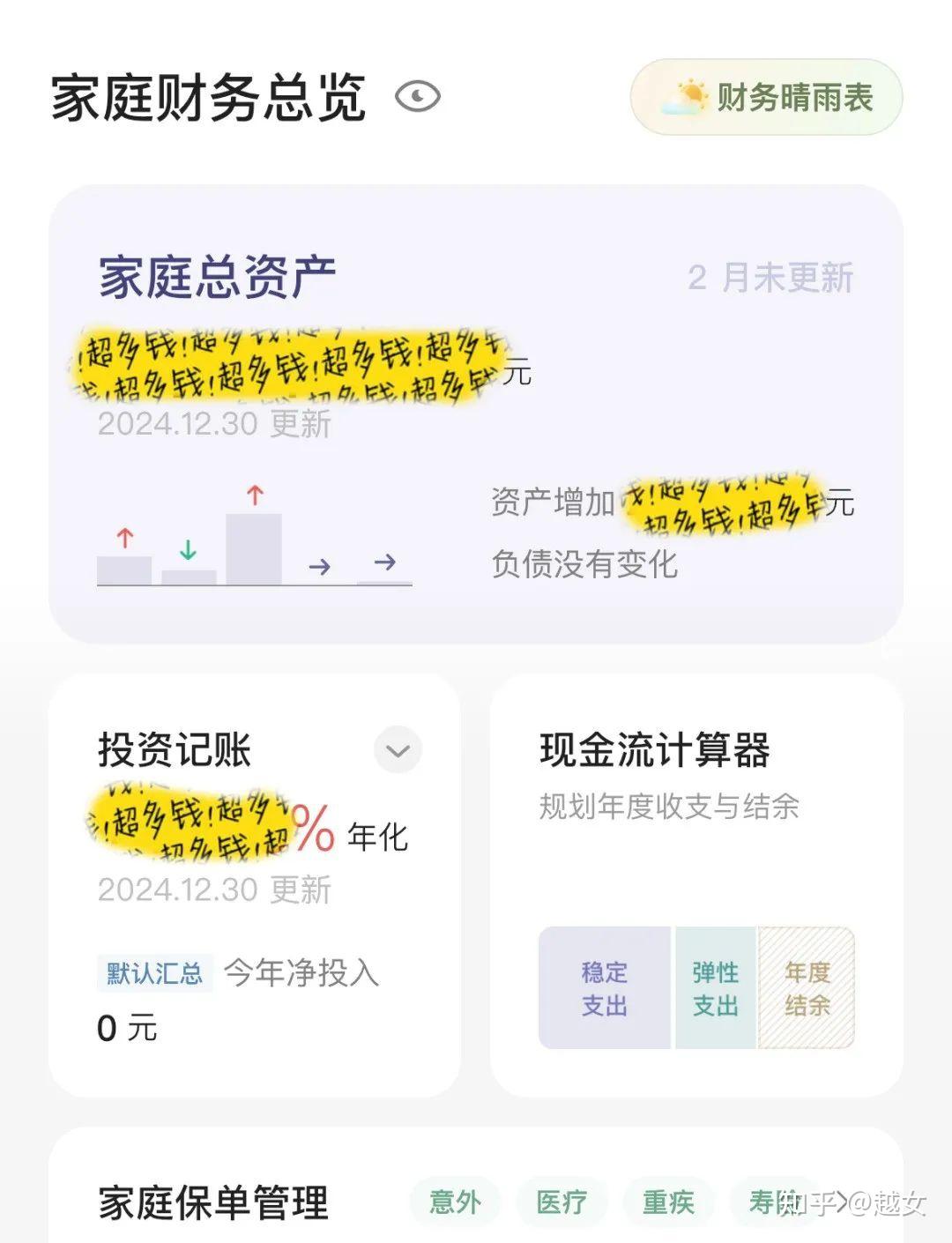Select the 弹性支出 flexible expenses block
This screenshot has height=1243, width=952.
tap(716, 987)
